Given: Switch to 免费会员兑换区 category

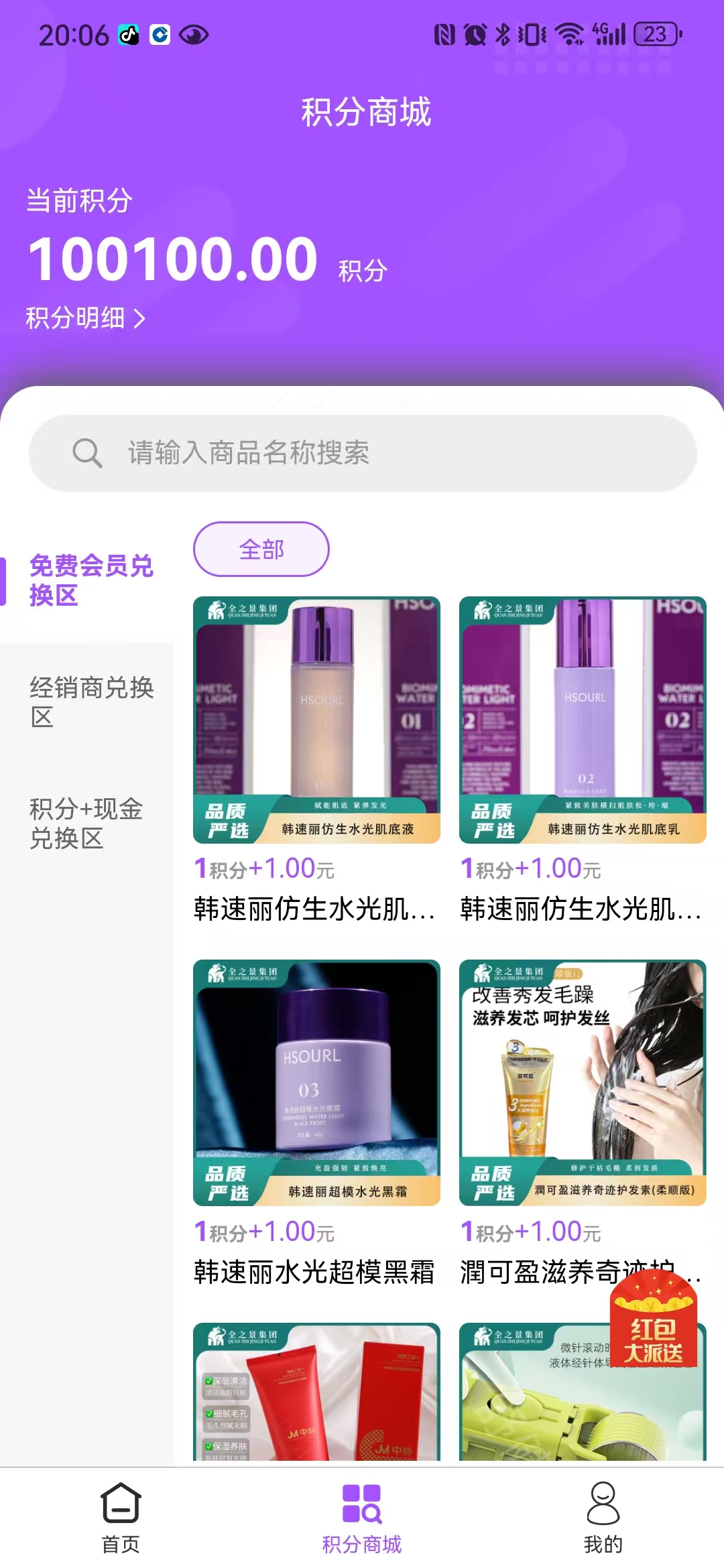Looking at the screenshot, I should [x=90, y=580].
